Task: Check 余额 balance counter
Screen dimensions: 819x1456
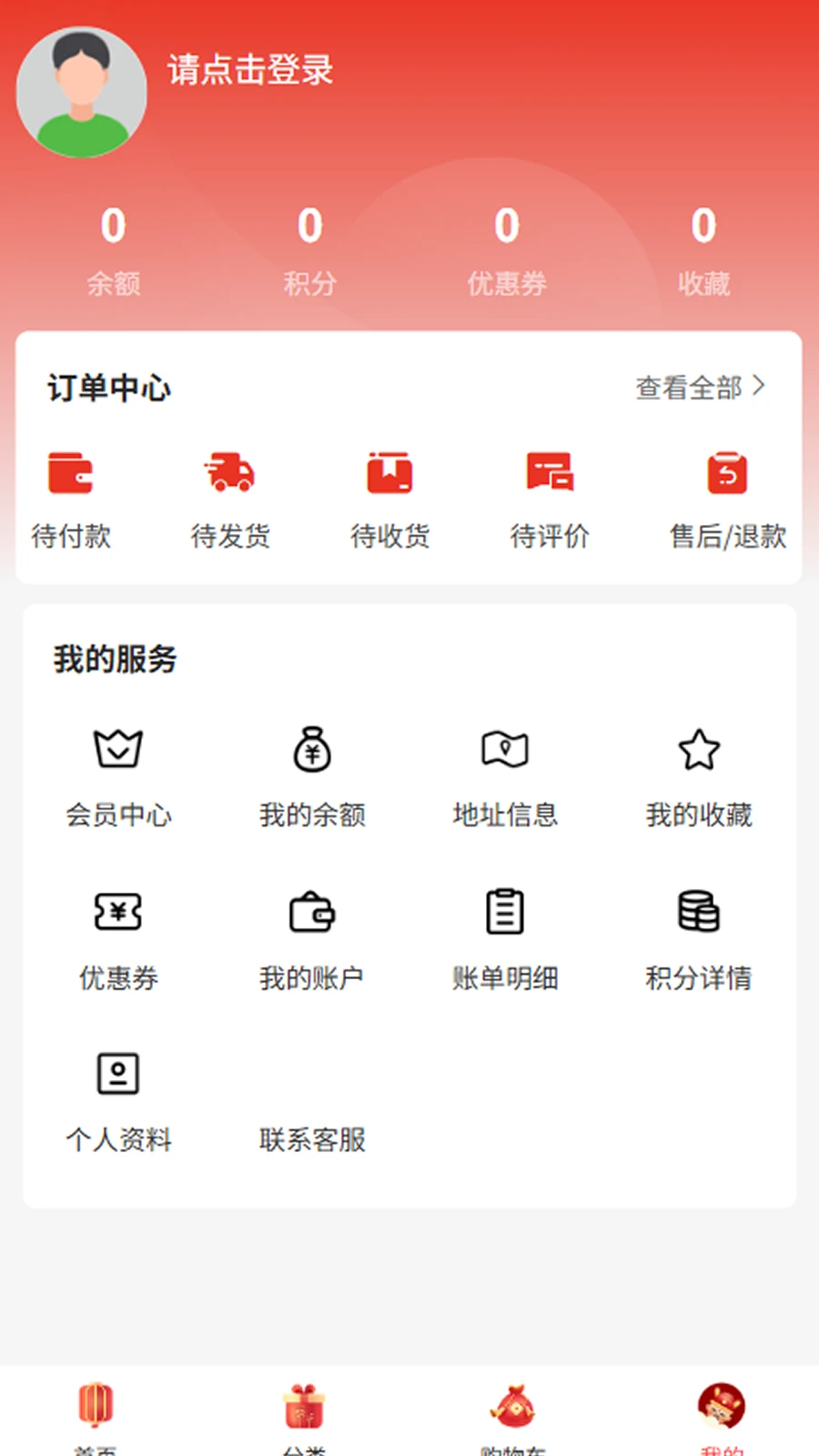Action: [x=113, y=250]
